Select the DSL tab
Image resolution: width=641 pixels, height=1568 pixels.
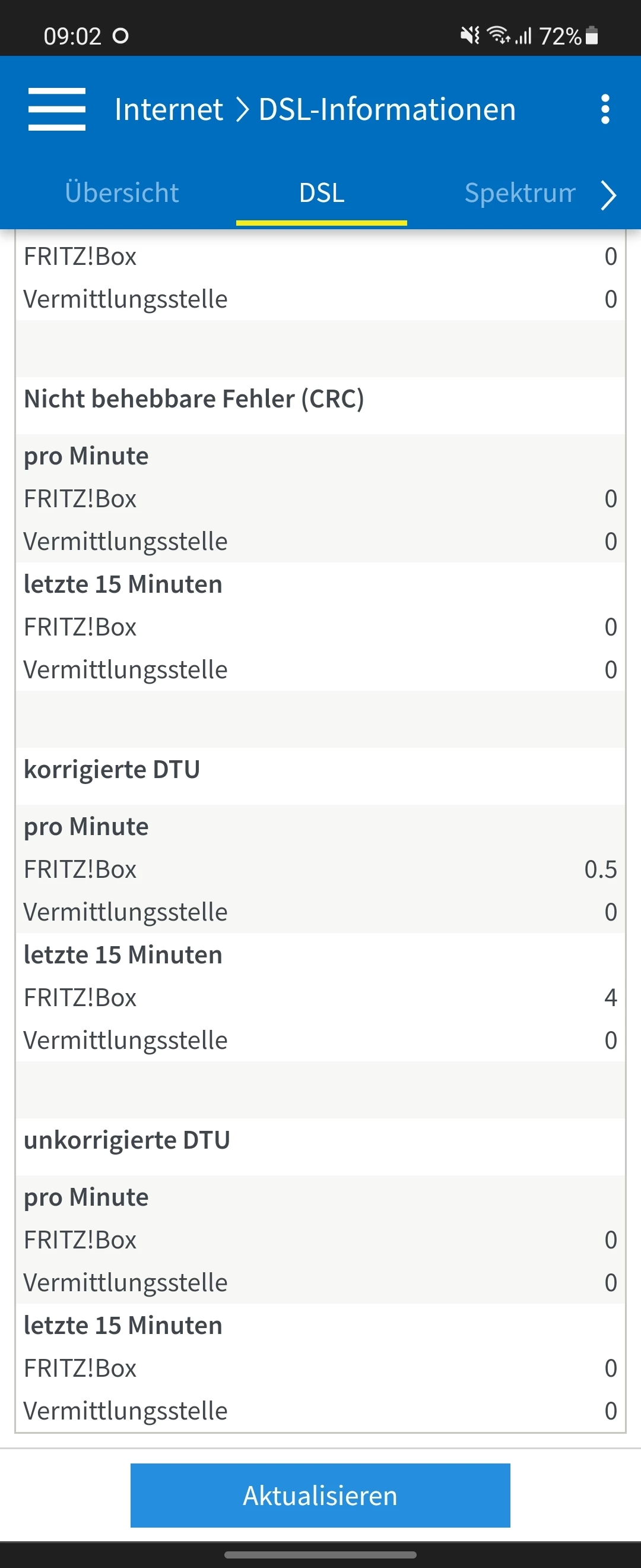click(x=321, y=193)
